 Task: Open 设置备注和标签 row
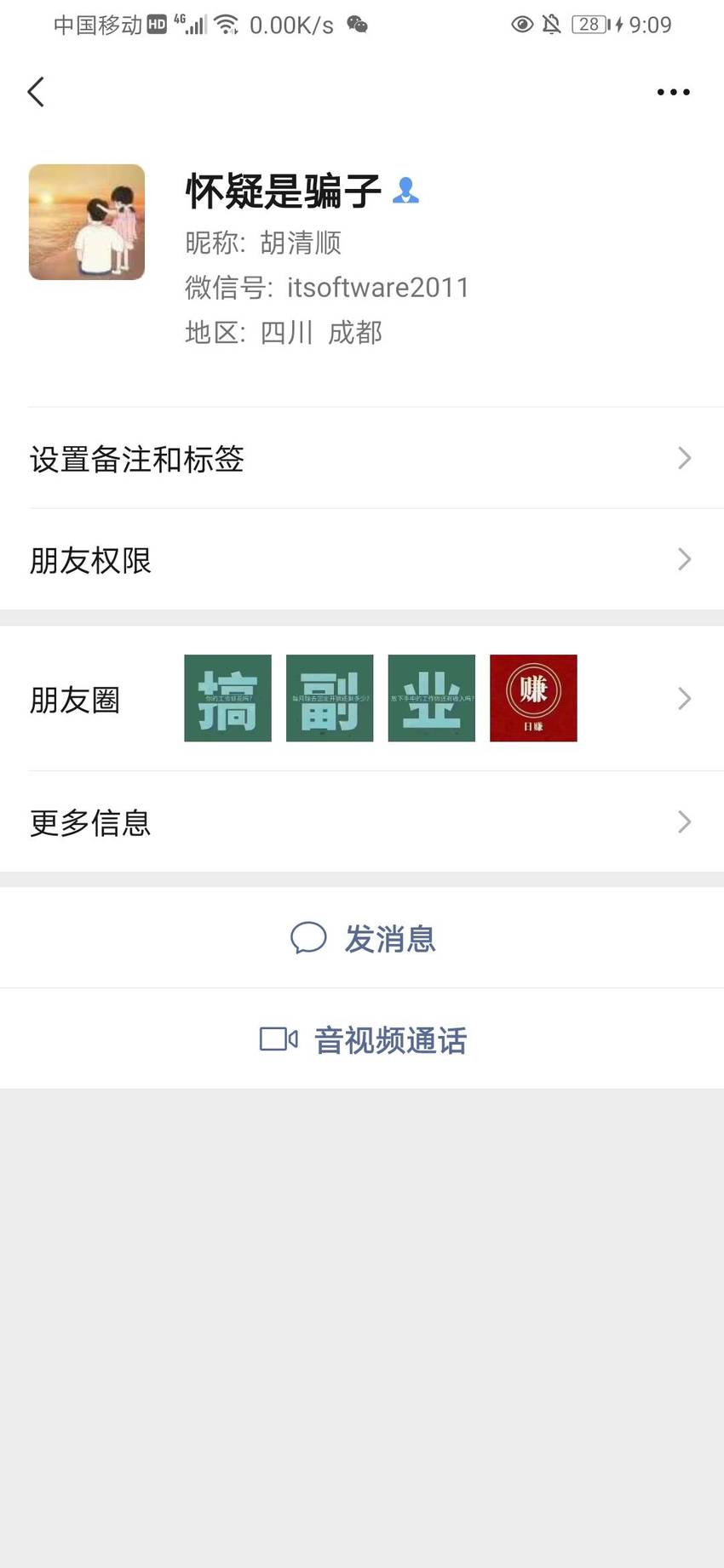(362, 458)
